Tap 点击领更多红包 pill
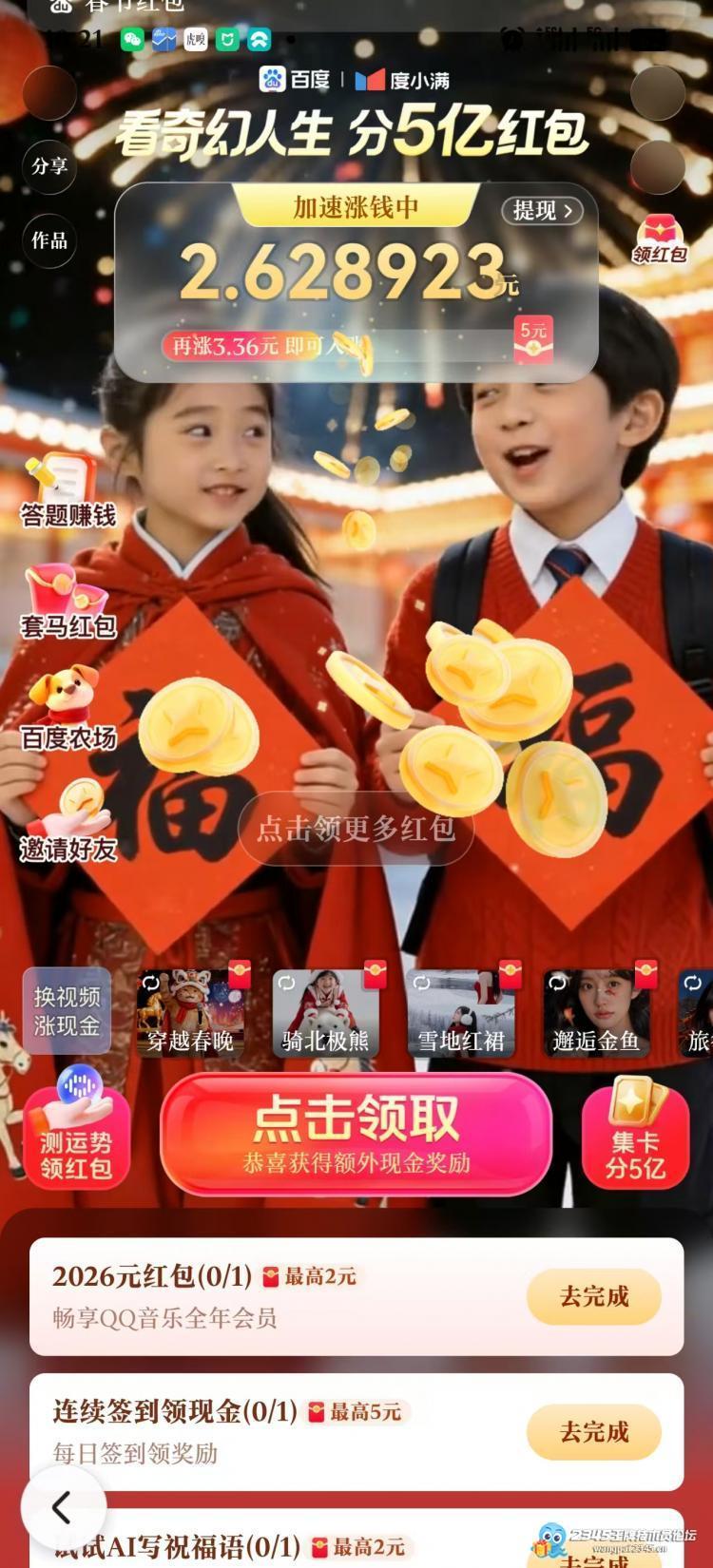713x1568 pixels. click(356, 829)
